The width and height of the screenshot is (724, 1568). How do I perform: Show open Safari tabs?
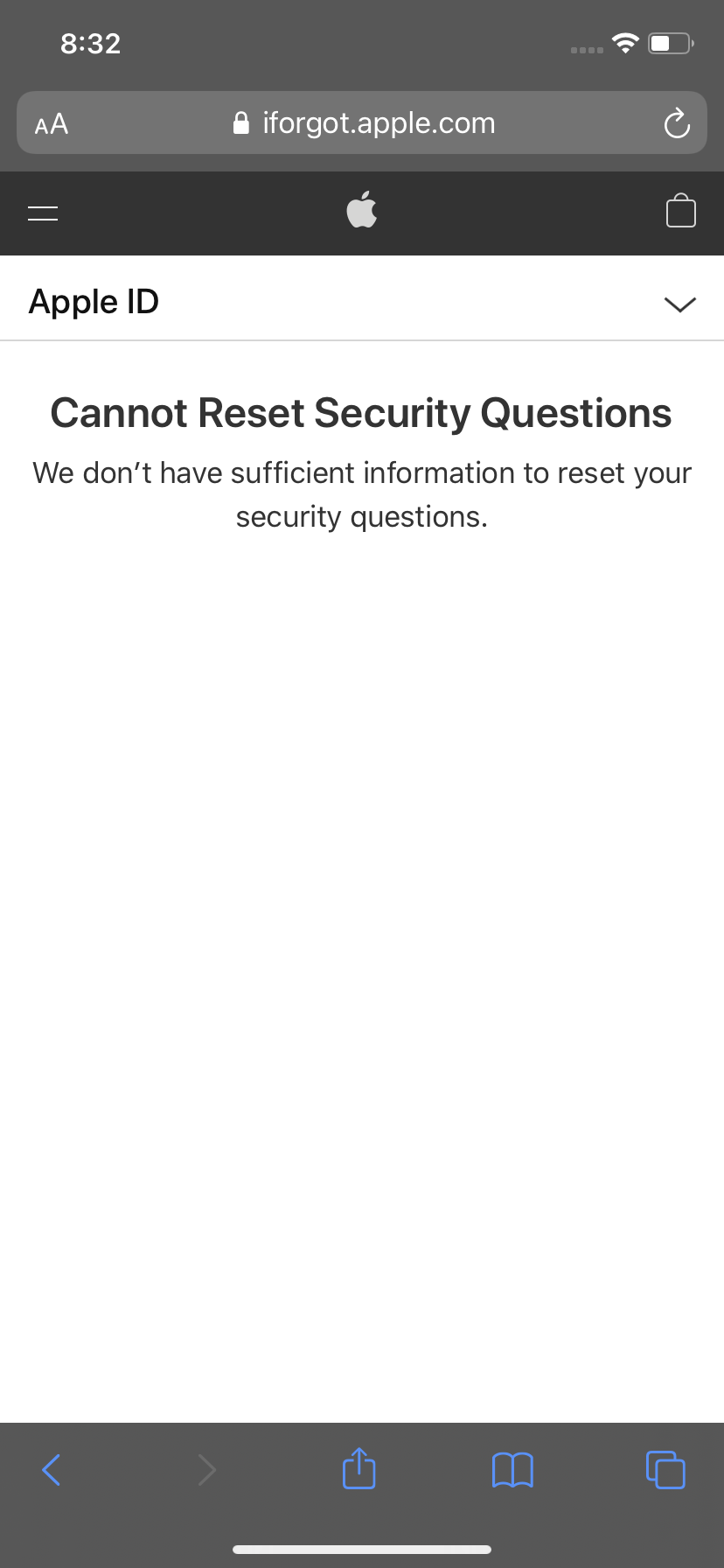click(665, 1469)
